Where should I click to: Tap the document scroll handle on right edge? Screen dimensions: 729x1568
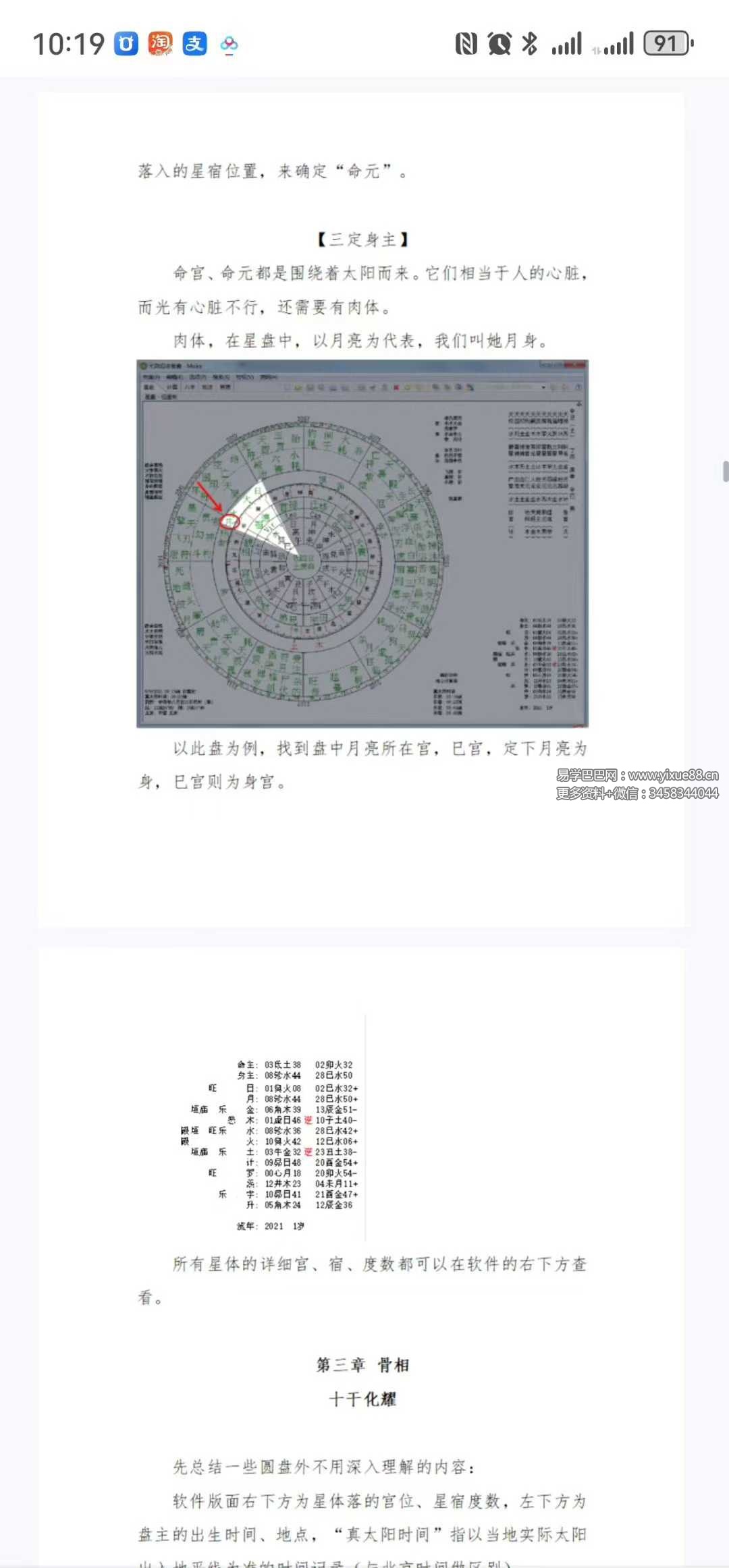(x=725, y=471)
